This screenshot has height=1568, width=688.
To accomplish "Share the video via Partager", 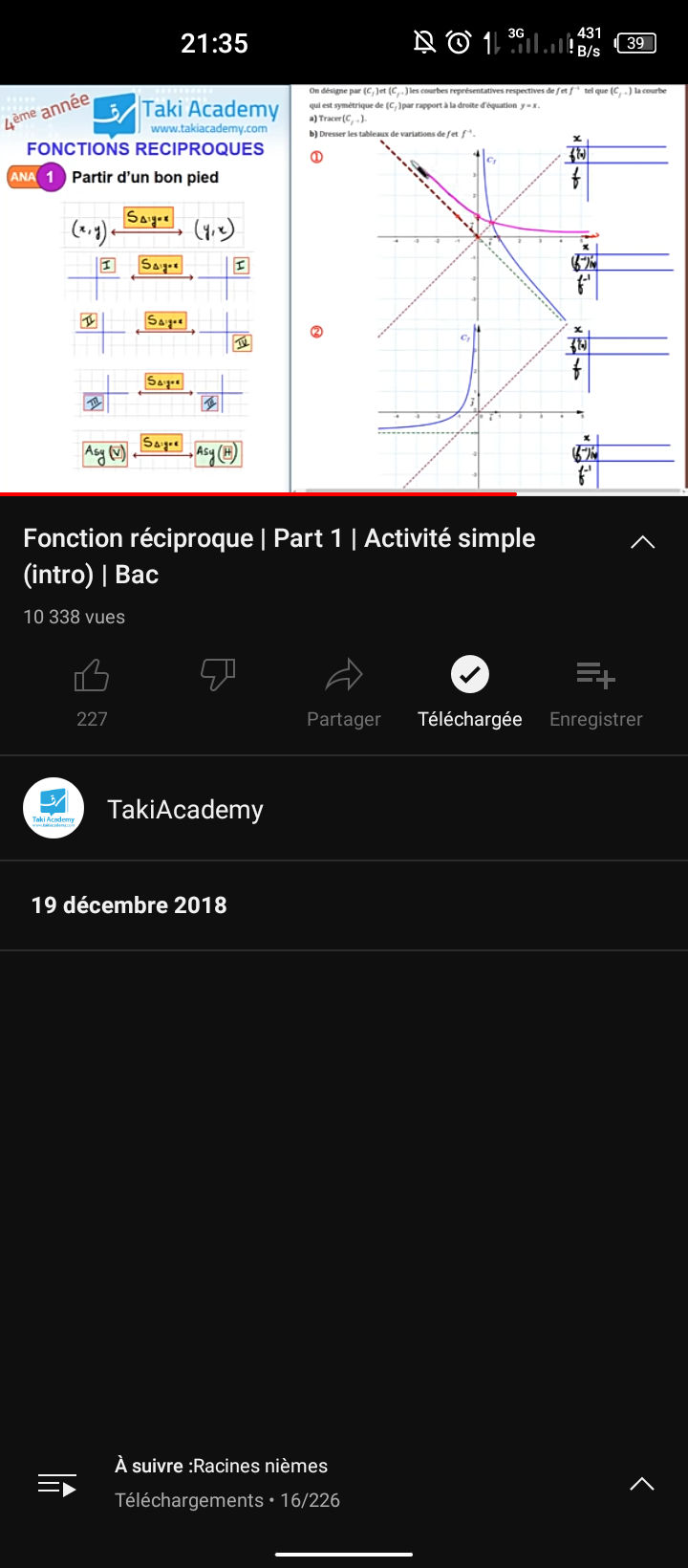I will click(x=344, y=690).
